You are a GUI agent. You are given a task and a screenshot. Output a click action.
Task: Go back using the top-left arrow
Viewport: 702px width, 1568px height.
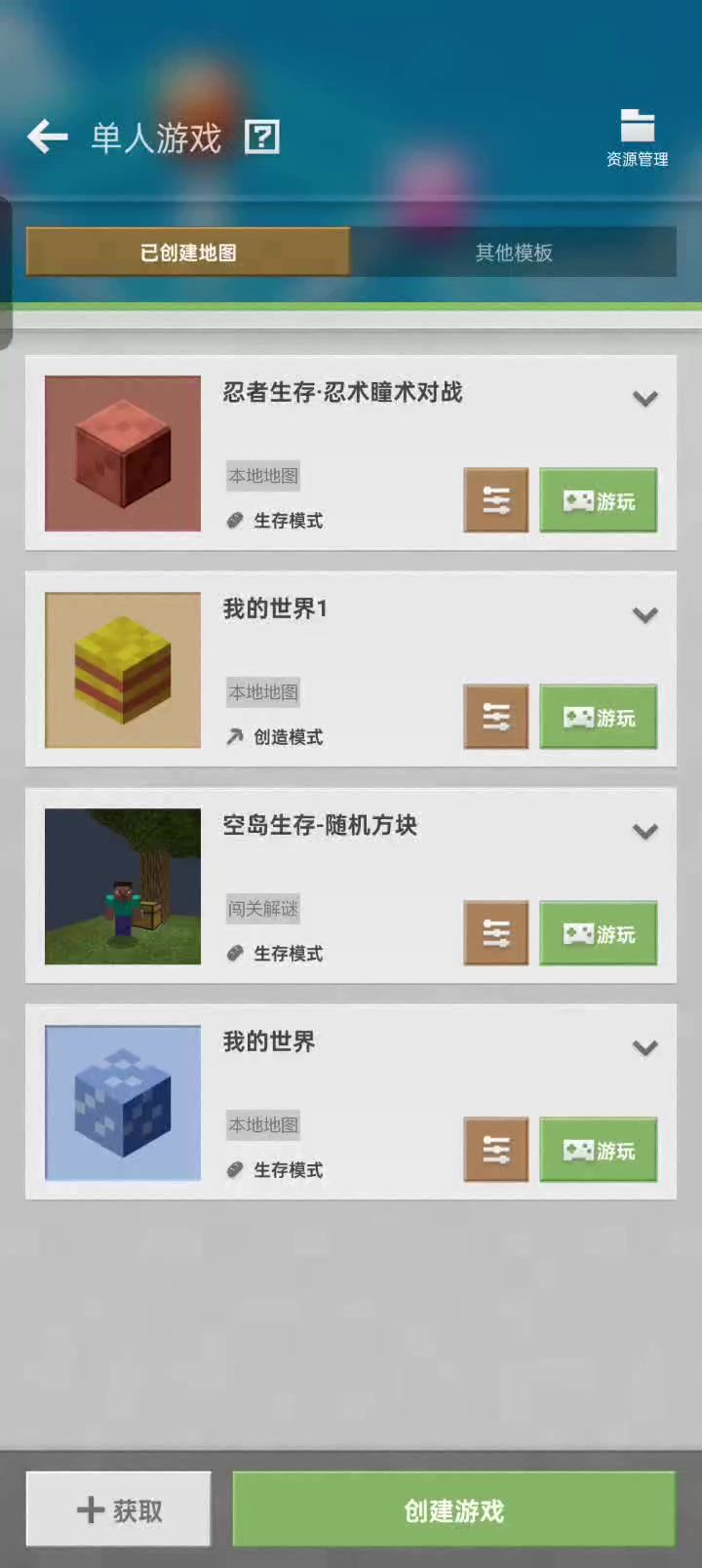(48, 137)
